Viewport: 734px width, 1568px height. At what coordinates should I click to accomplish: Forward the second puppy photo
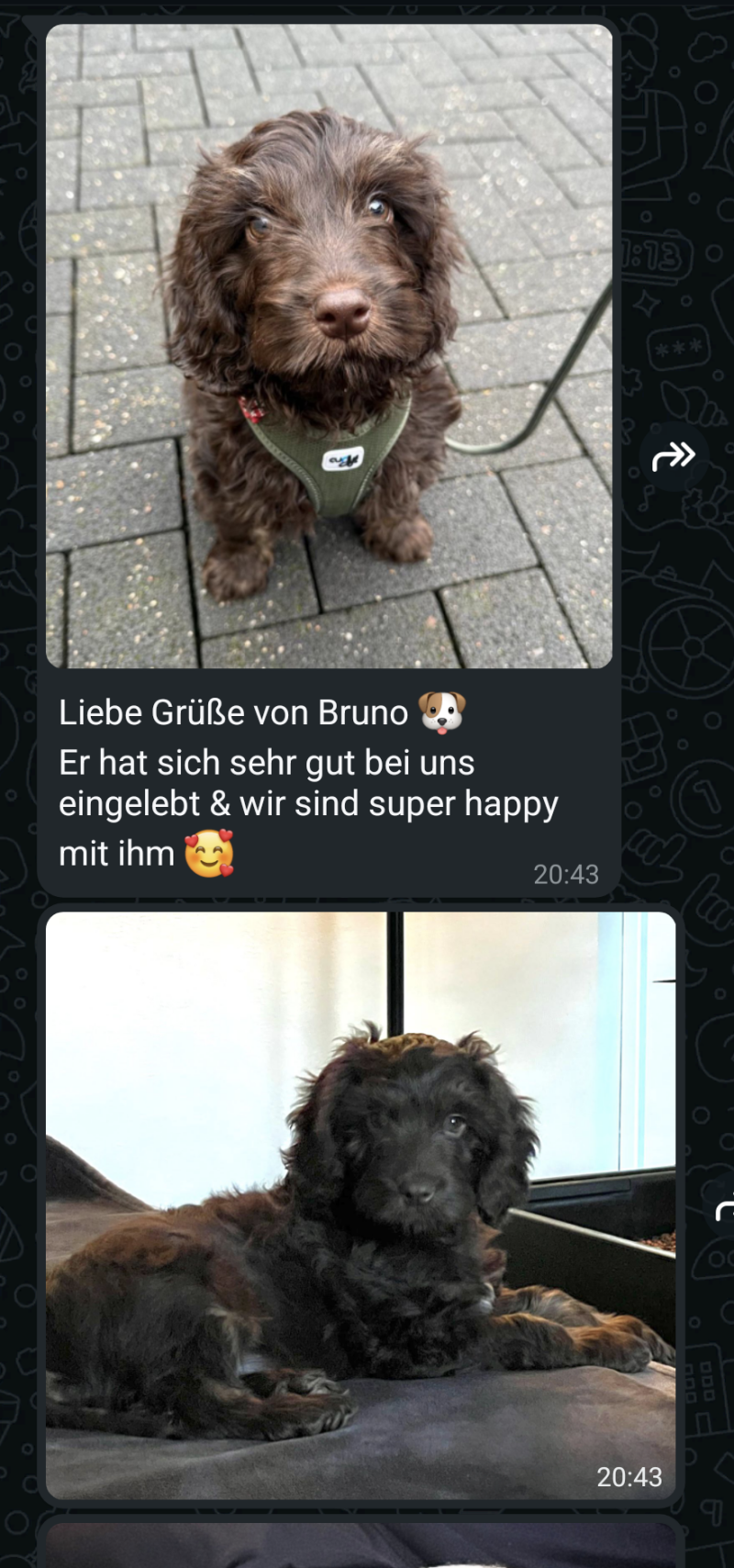click(725, 1211)
